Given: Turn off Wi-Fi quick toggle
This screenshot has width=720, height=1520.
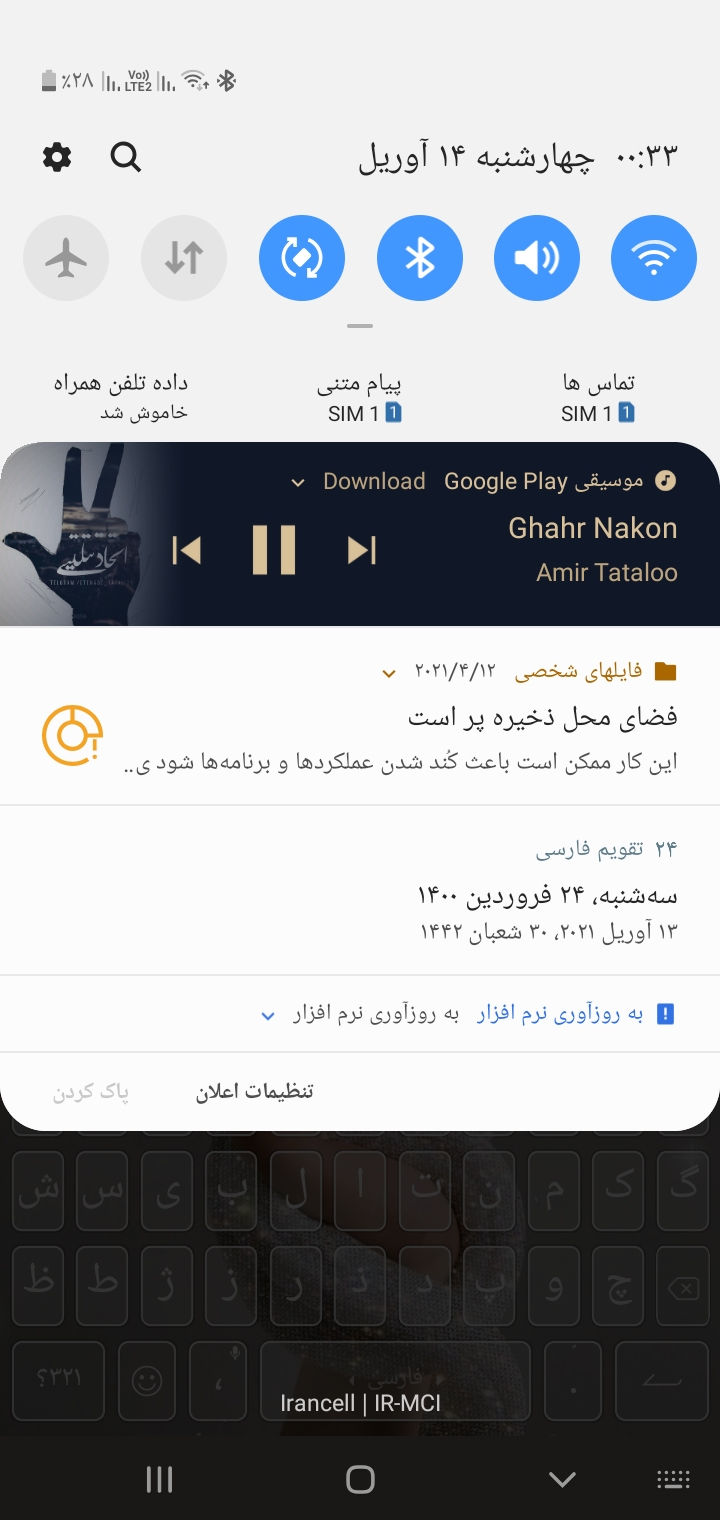Looking at the screenshot, I should (x=653, y=258).
